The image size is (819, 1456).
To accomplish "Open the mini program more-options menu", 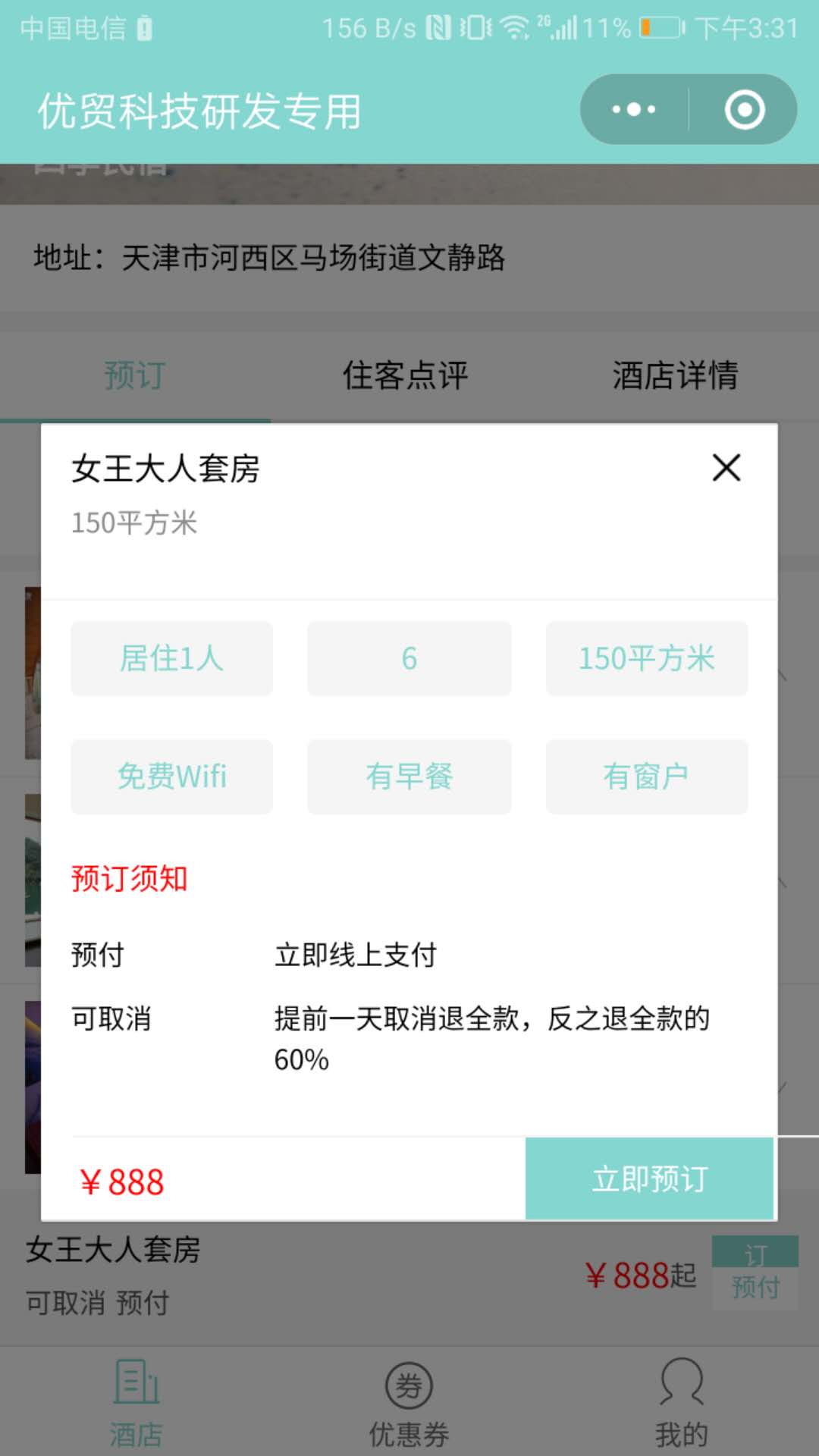I will click(x=634, y=109).
